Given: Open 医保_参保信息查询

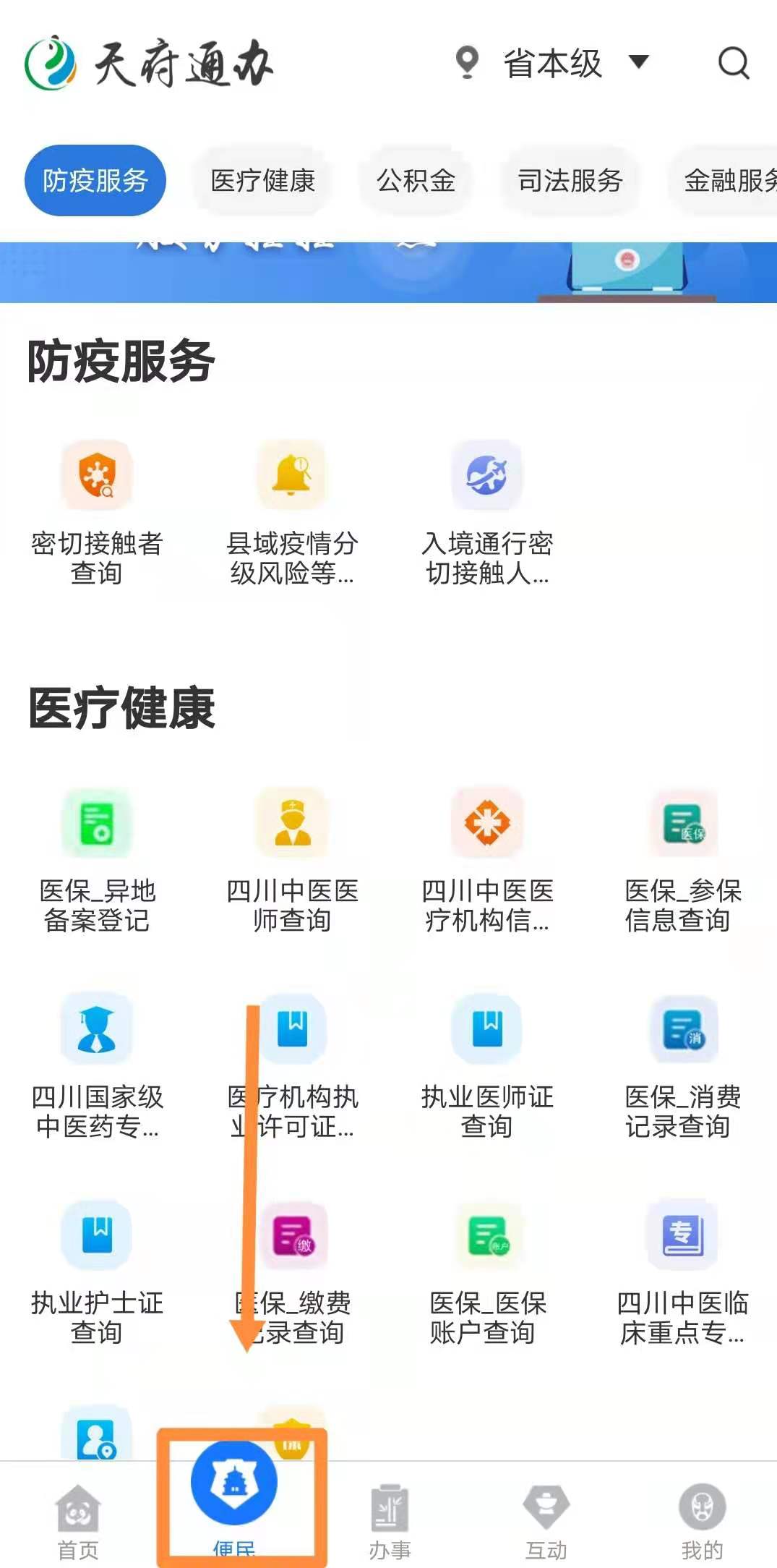Looking at the screenshot, I should coord(682,861).
